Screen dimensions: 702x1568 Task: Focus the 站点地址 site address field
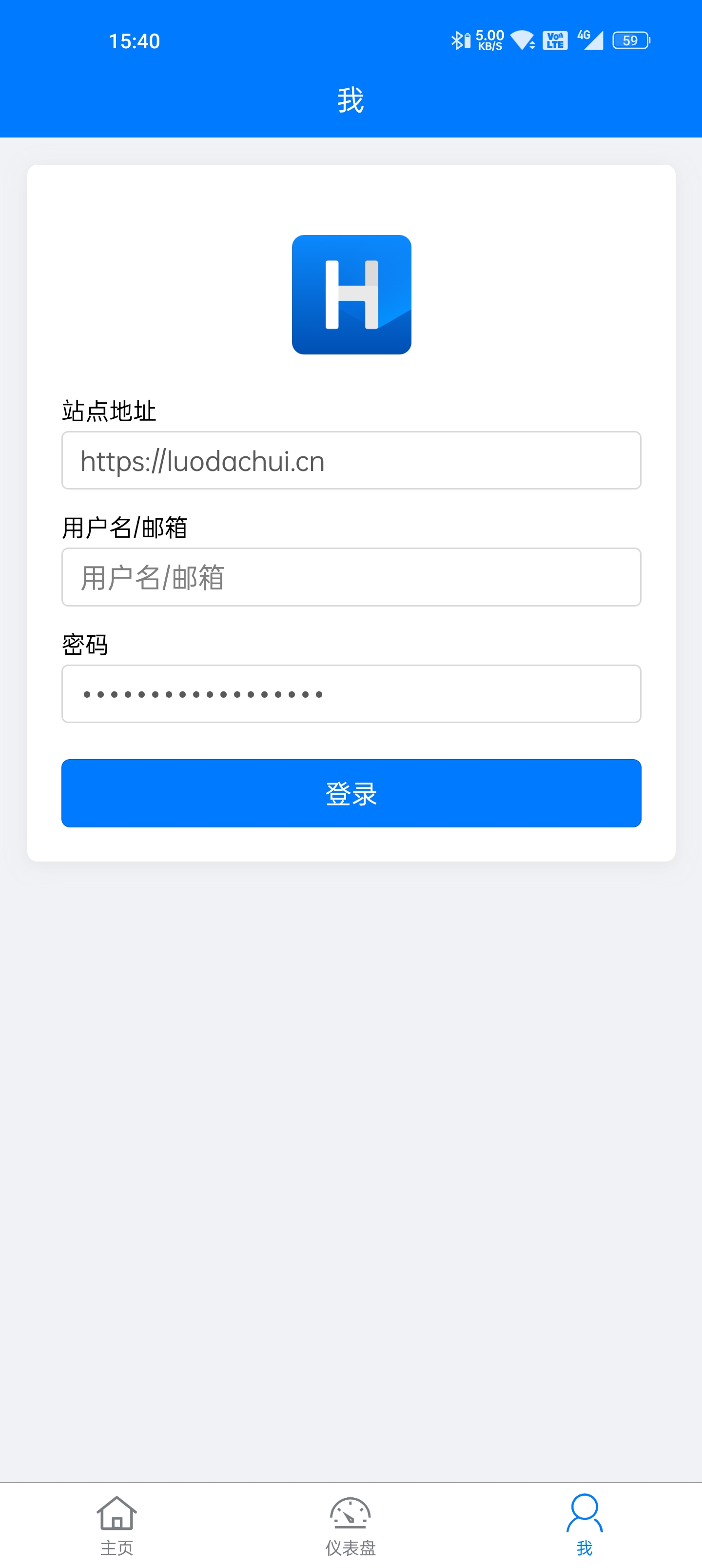coord(351,460)
